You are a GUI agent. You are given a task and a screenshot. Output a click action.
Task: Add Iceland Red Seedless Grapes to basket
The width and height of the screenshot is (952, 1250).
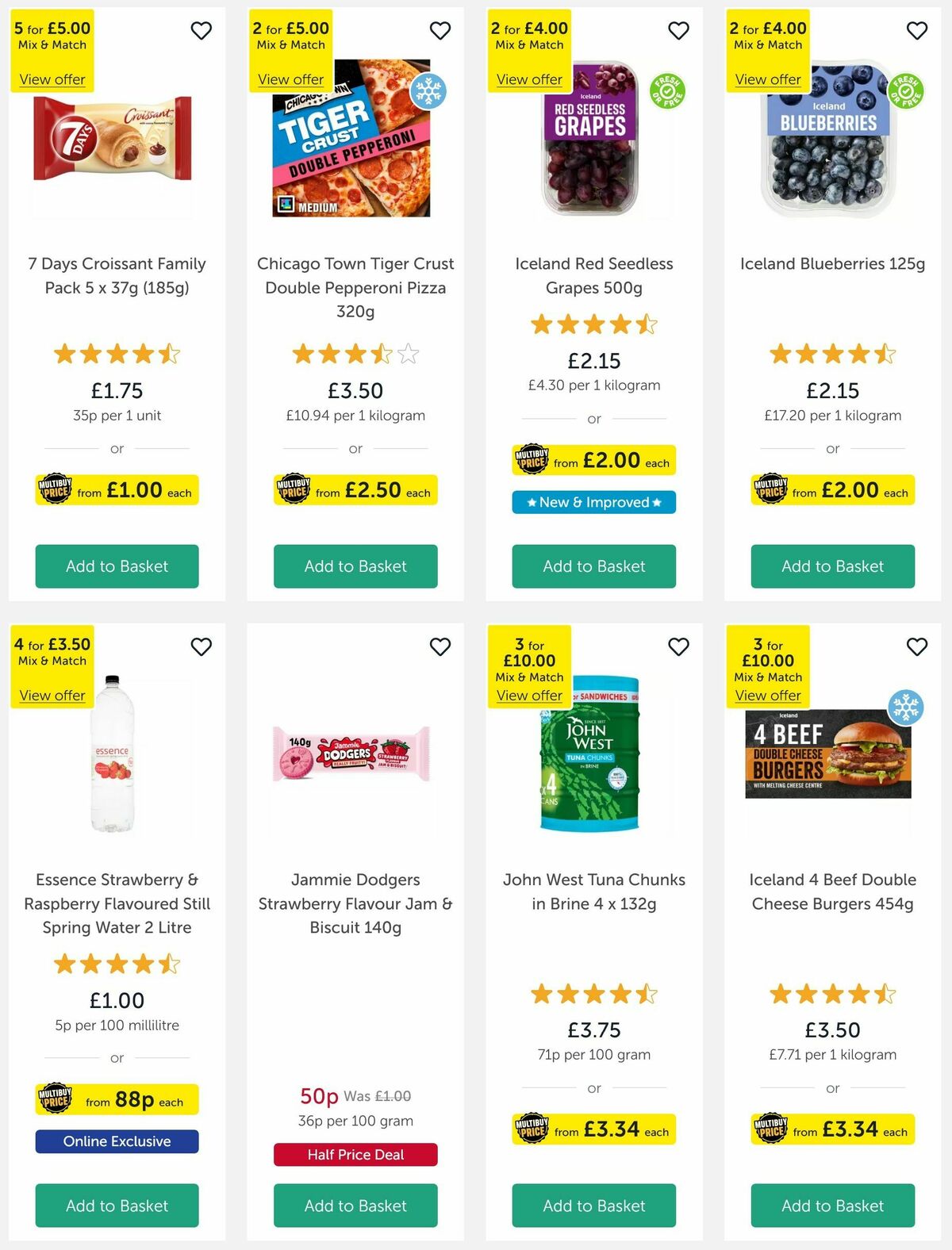pos(593,566)
